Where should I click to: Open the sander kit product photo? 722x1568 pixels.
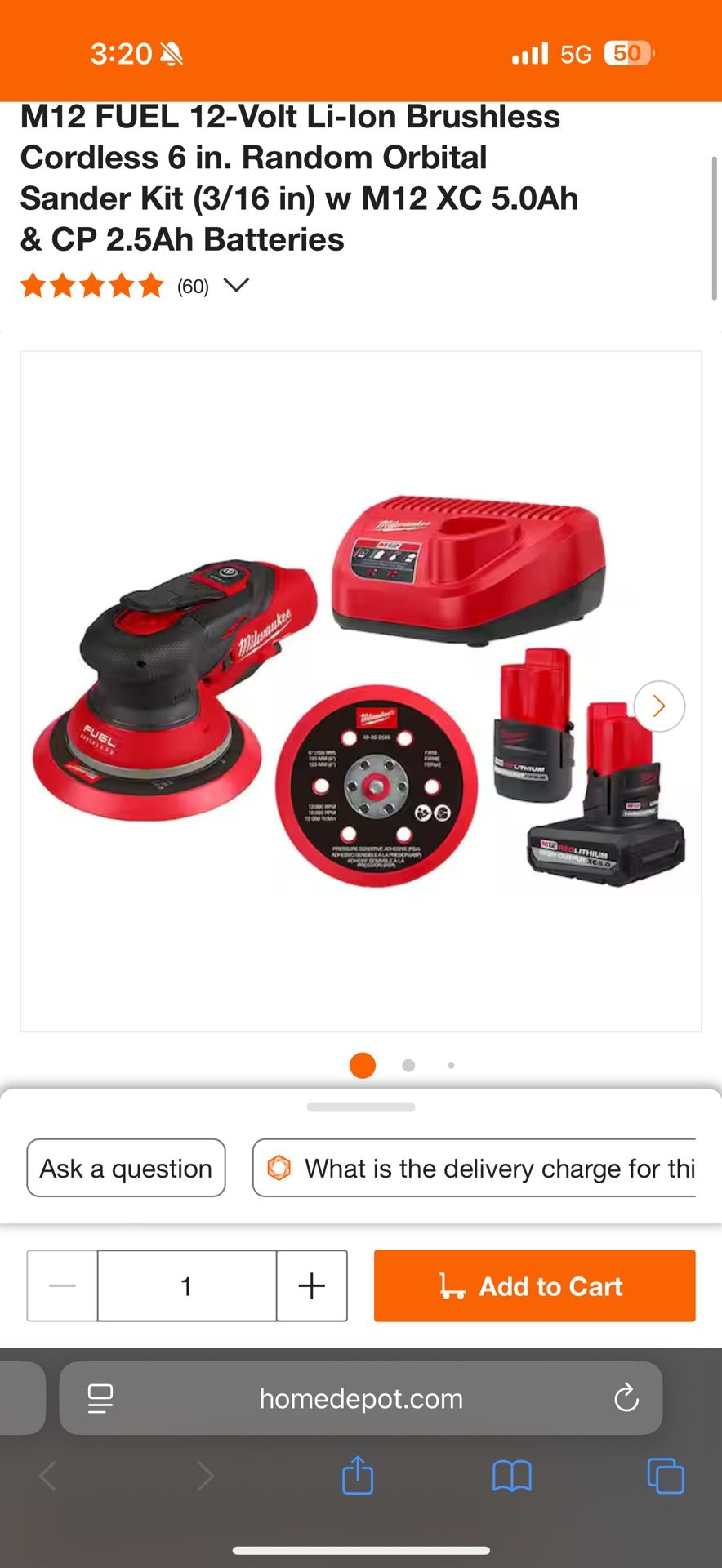pos(359,691)
